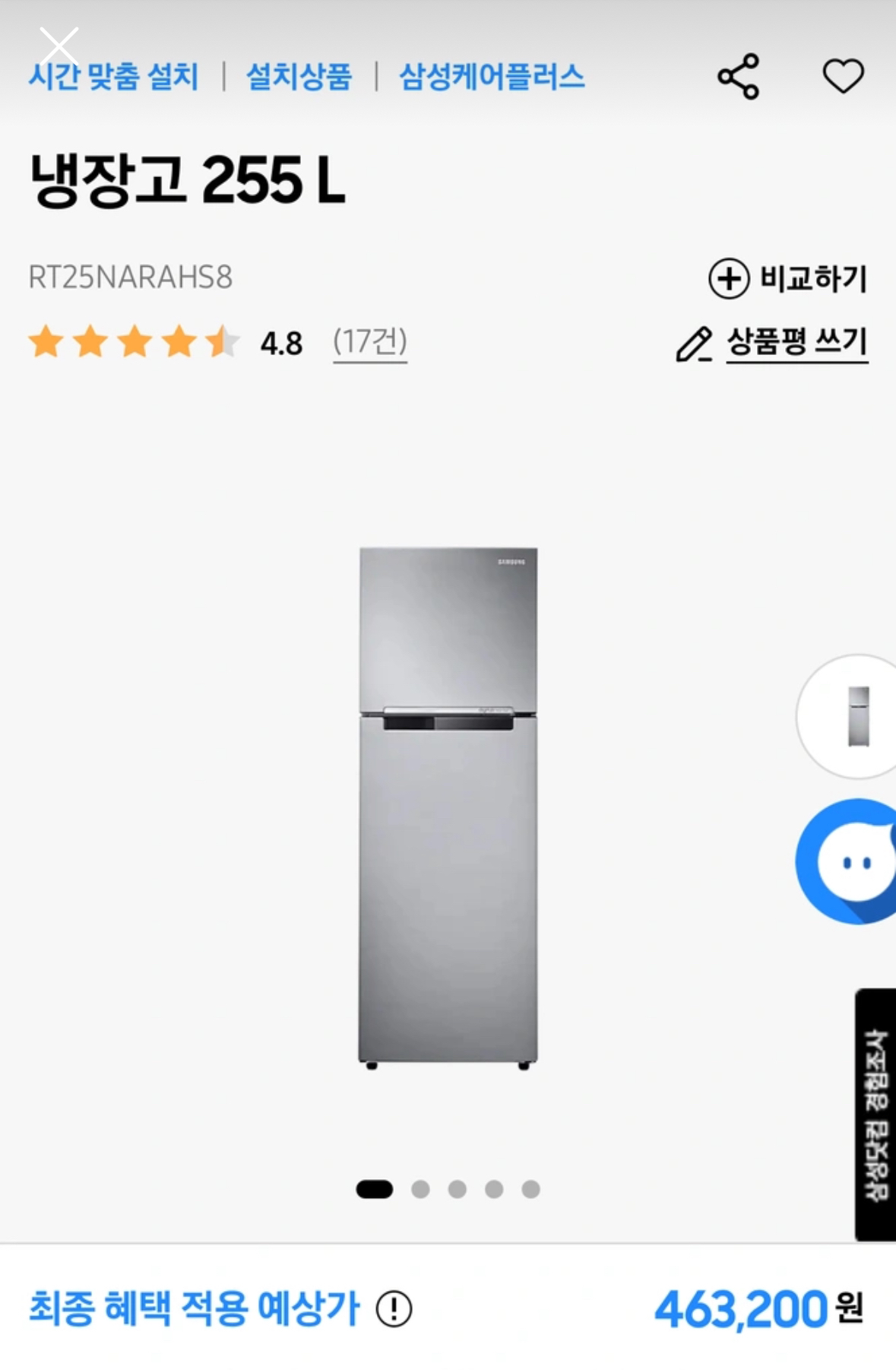Tap 비교하기 to compare this product
Screen dimensions: 896x1370
pyautogui.click(x=788, y=278)
